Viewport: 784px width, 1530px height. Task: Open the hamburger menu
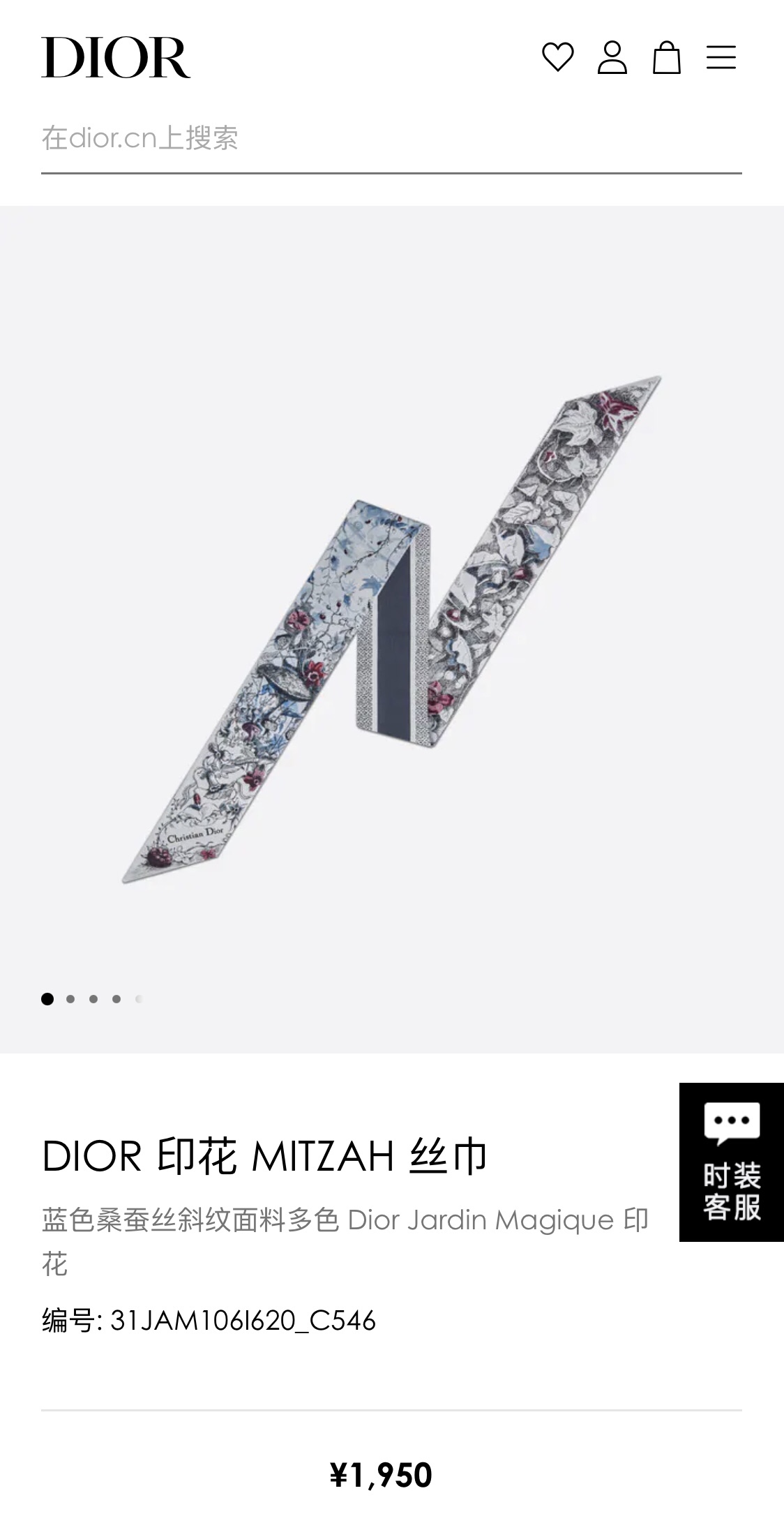(721, 57)
